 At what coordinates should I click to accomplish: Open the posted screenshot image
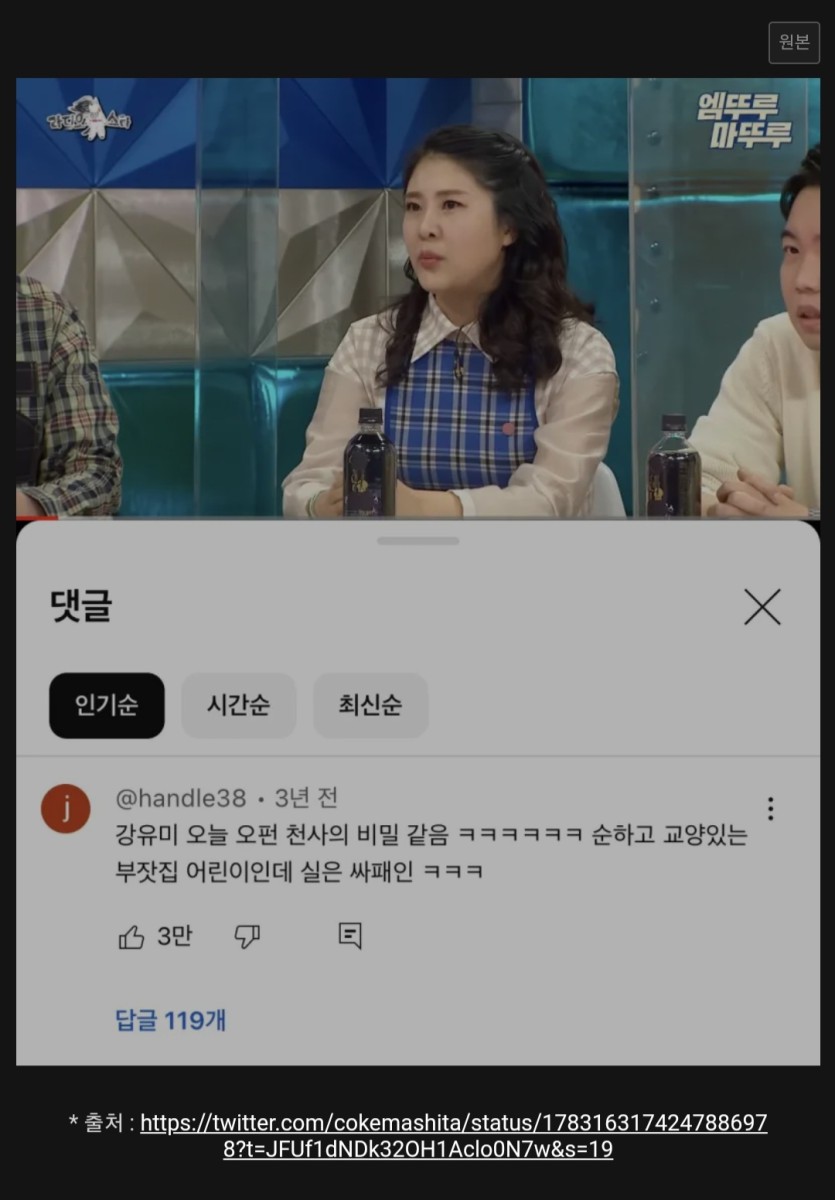tap(417, 570)
